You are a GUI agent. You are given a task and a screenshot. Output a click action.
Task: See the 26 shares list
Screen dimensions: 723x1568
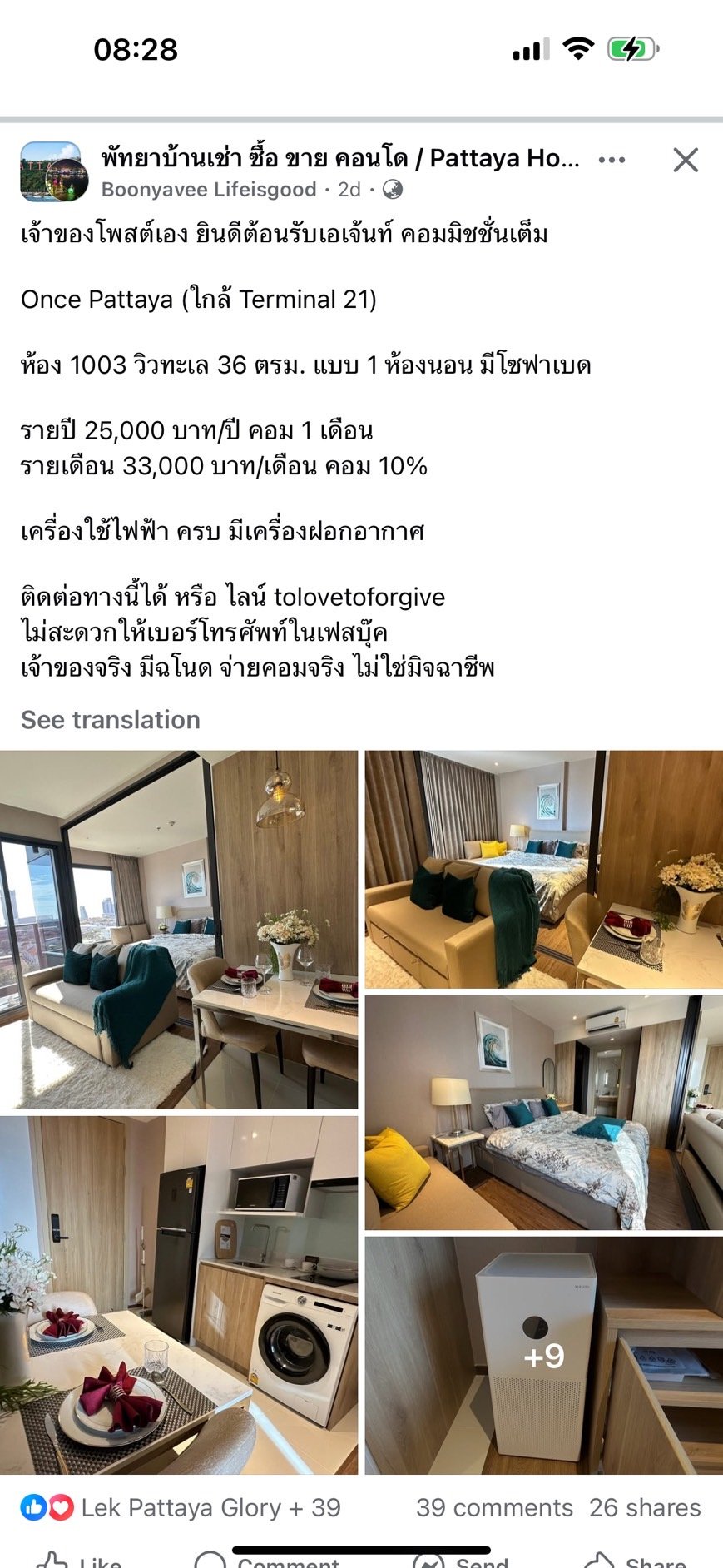coord(645,1507)
